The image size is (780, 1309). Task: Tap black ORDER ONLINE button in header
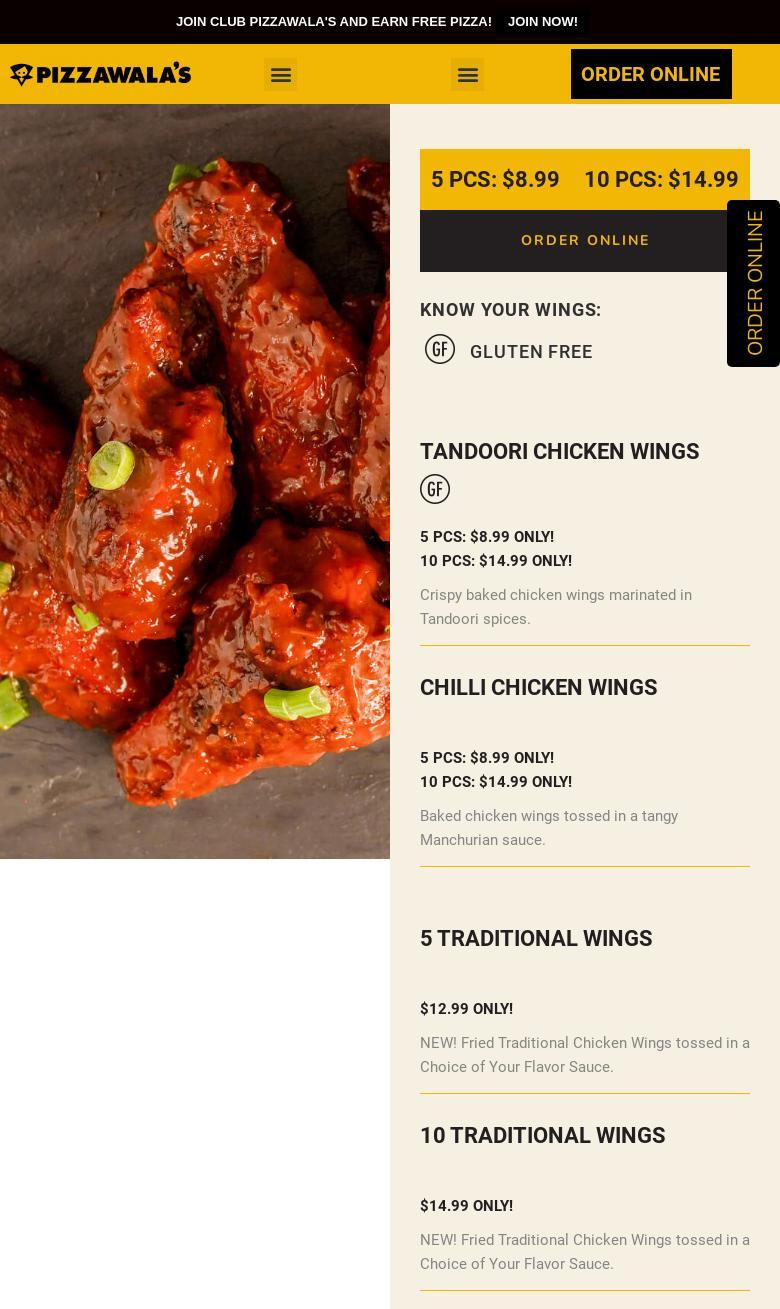(650, 74)
